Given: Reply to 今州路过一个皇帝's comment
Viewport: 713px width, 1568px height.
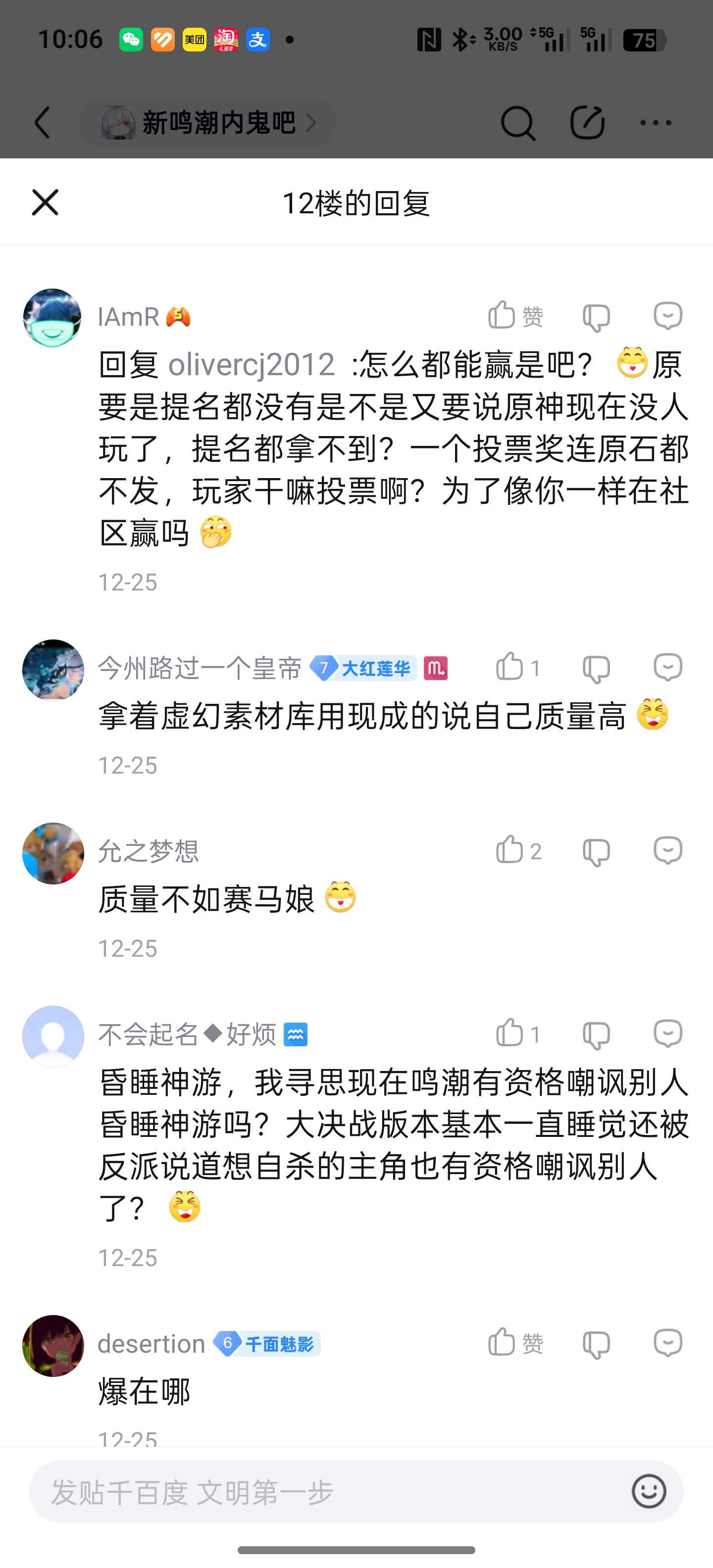Looking at the screenshot, I should [667, 668].
